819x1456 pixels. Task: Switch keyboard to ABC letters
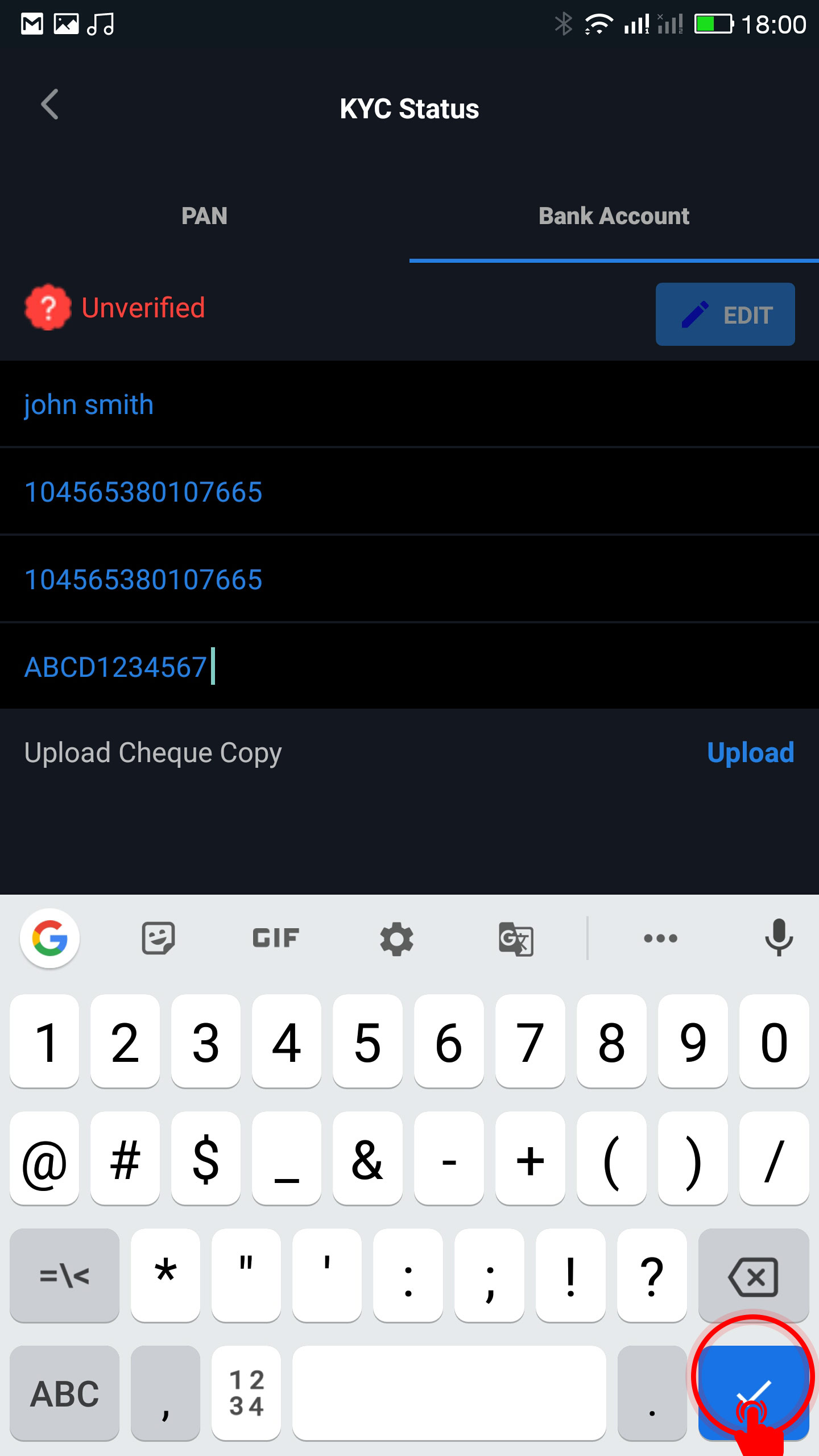64,1392
